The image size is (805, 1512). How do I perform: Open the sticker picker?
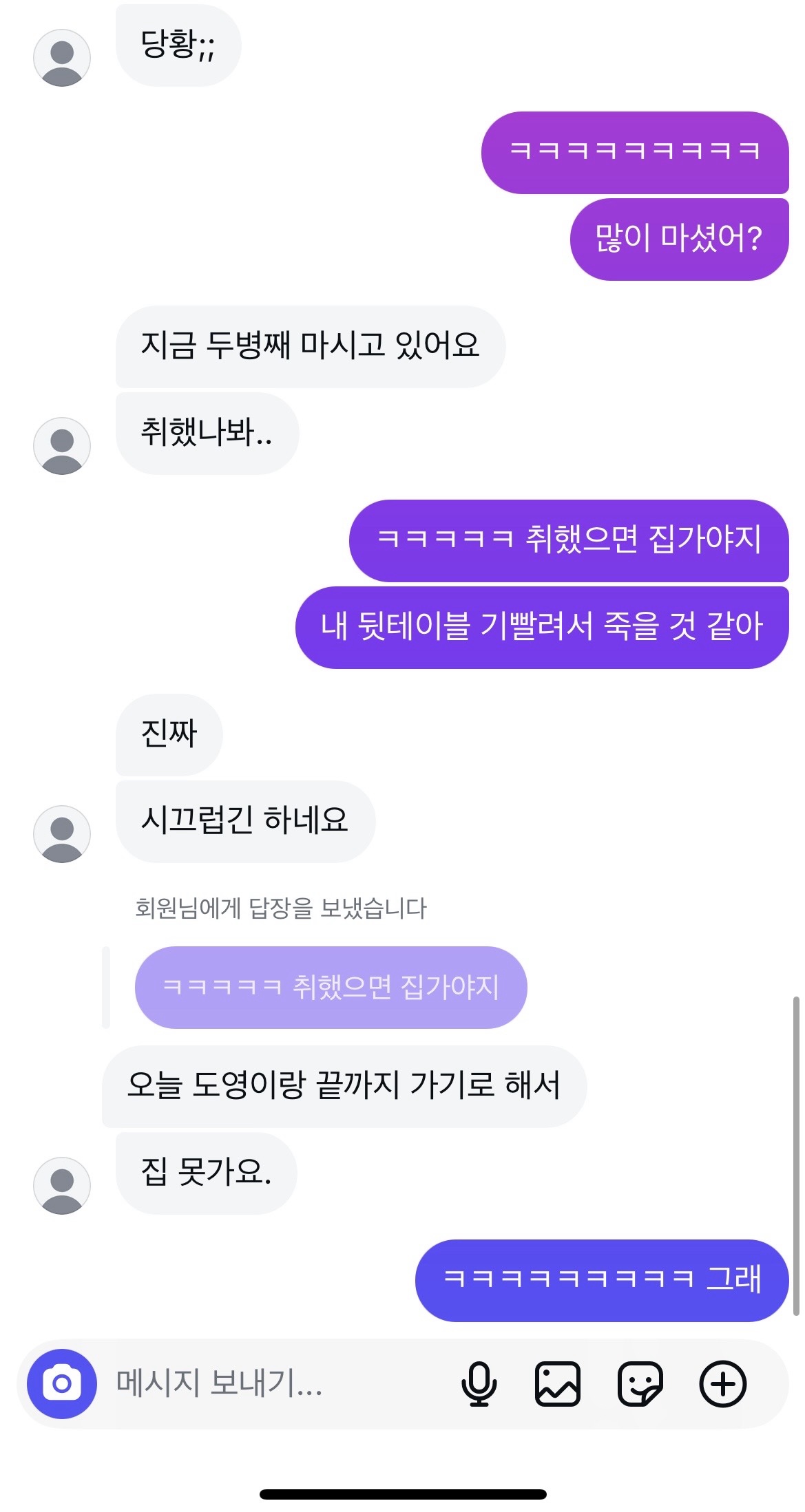click(640, 1383)
